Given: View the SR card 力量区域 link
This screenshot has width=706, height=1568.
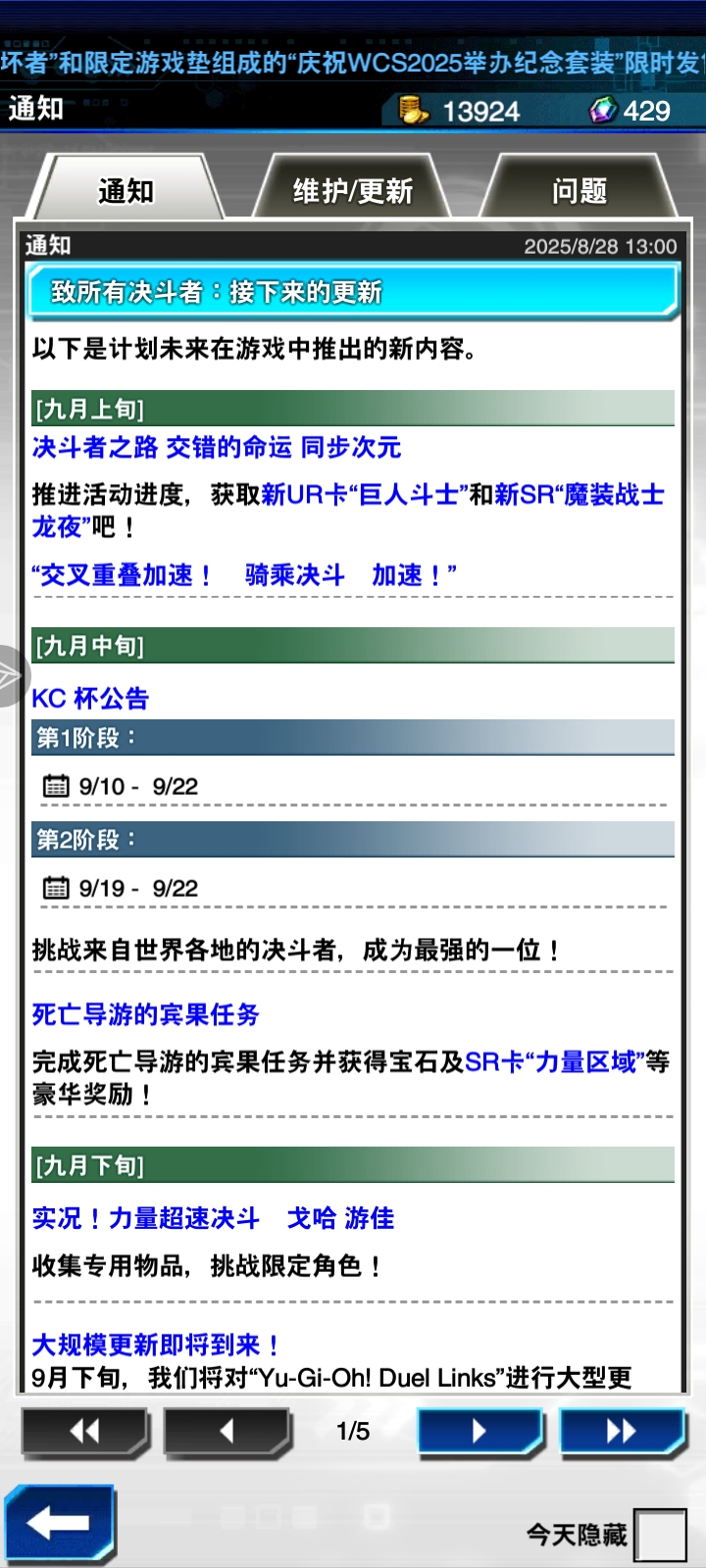Looking at the screenshot, I should [554, 1062].
